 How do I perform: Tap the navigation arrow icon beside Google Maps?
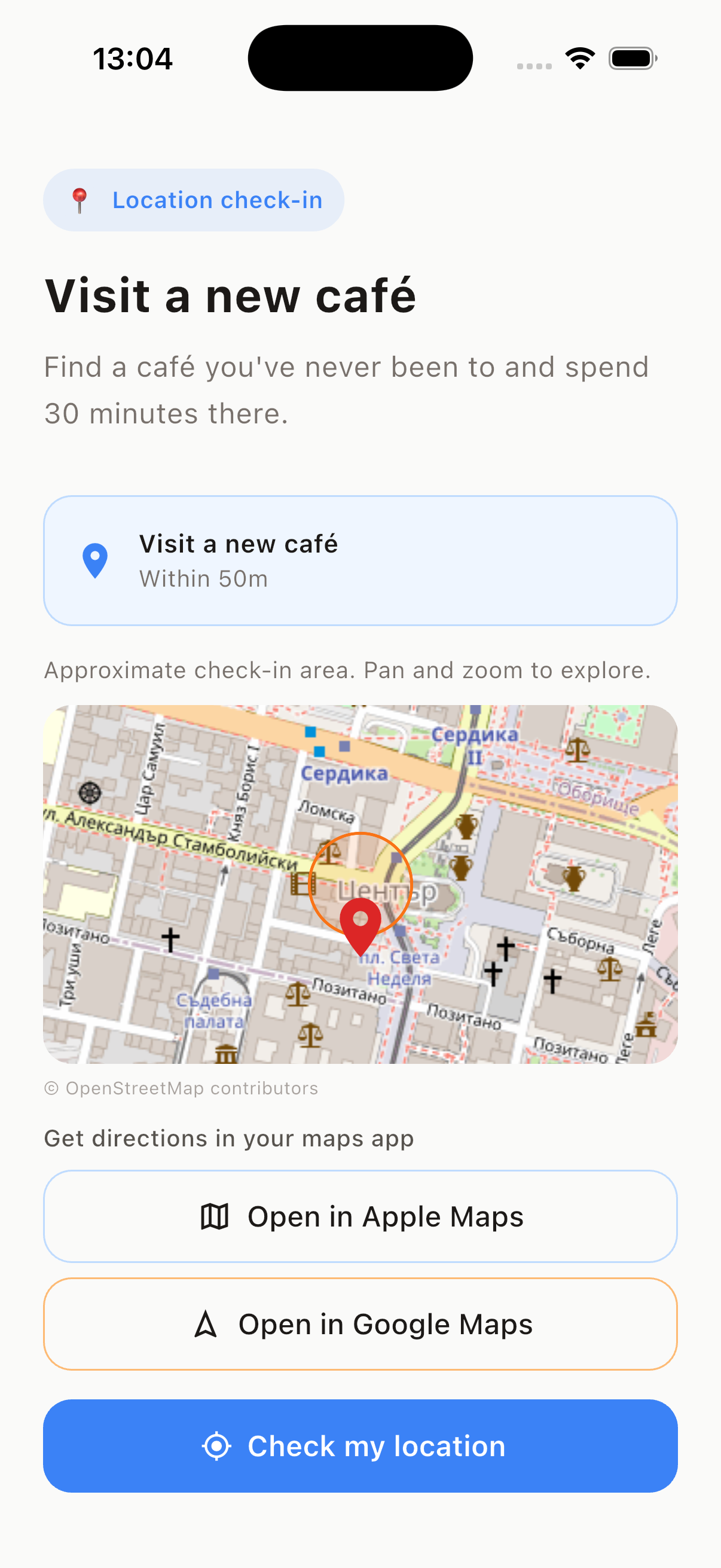(x=206, y=1323)
